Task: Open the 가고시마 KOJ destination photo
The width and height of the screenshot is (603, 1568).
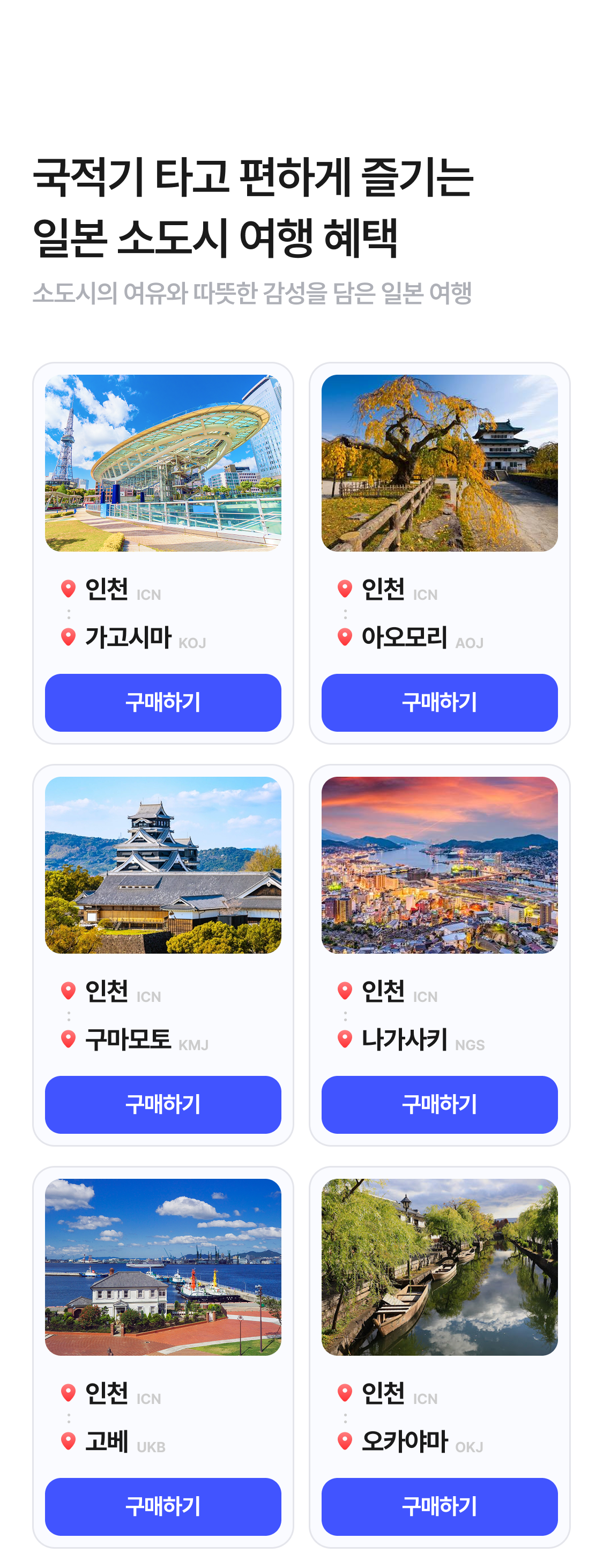Action: click(x=162, y=463)
